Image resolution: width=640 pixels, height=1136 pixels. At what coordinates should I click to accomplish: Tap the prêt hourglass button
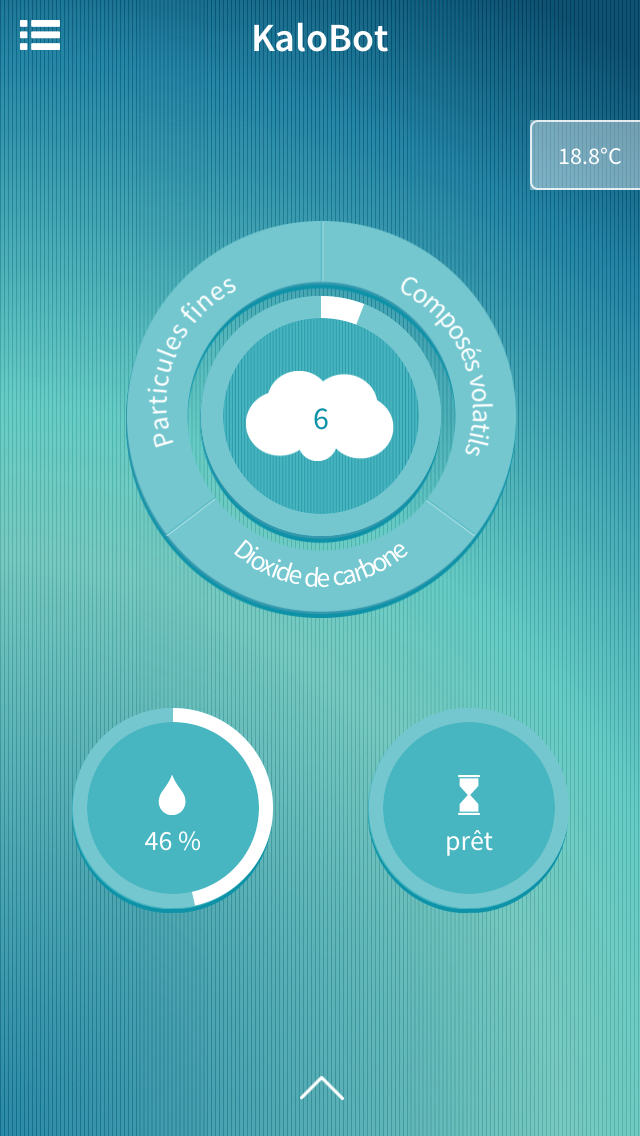tap(468, 808)
